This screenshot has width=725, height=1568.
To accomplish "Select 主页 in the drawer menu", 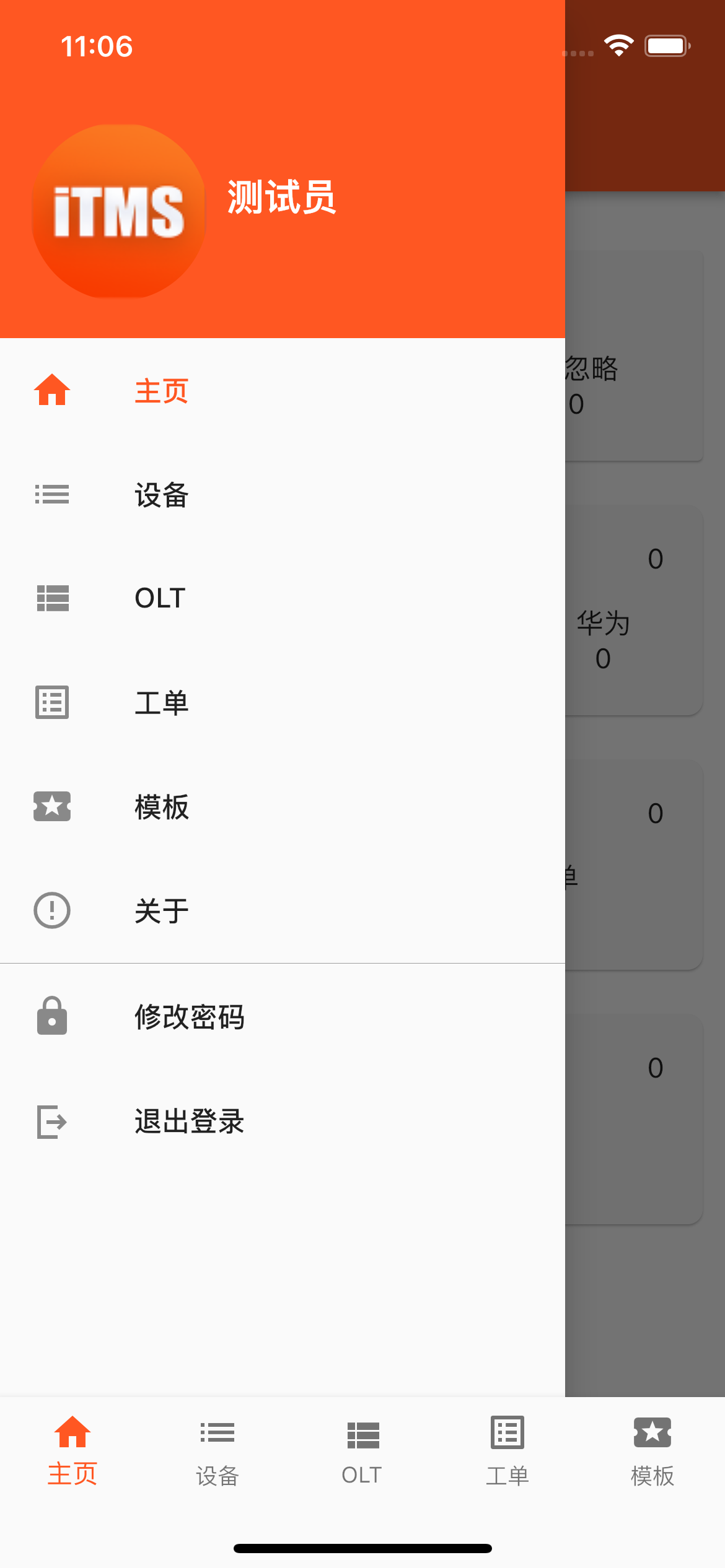I will click(x=283, y=391).
